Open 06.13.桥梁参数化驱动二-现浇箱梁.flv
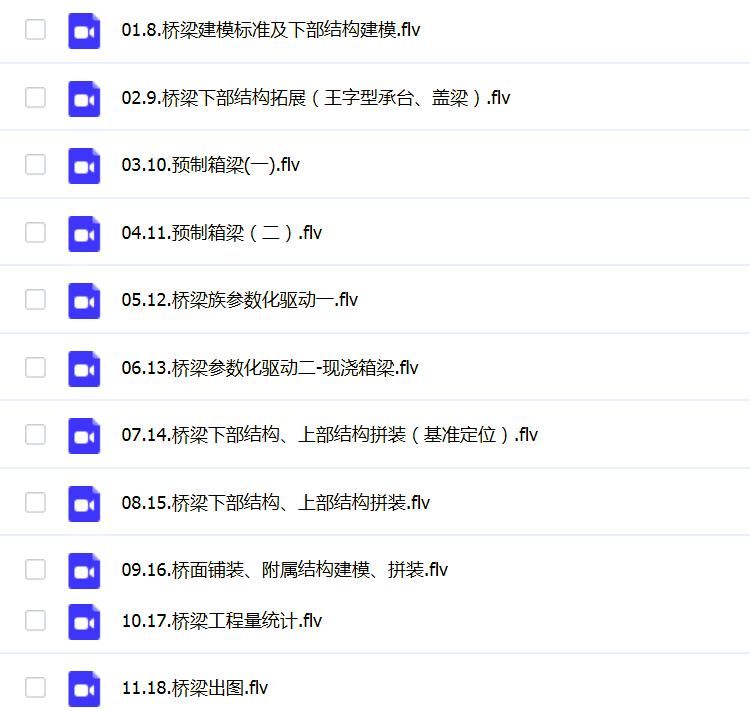Image resolution: width=750 pixels, height=711 pixels. click(270, 368)
